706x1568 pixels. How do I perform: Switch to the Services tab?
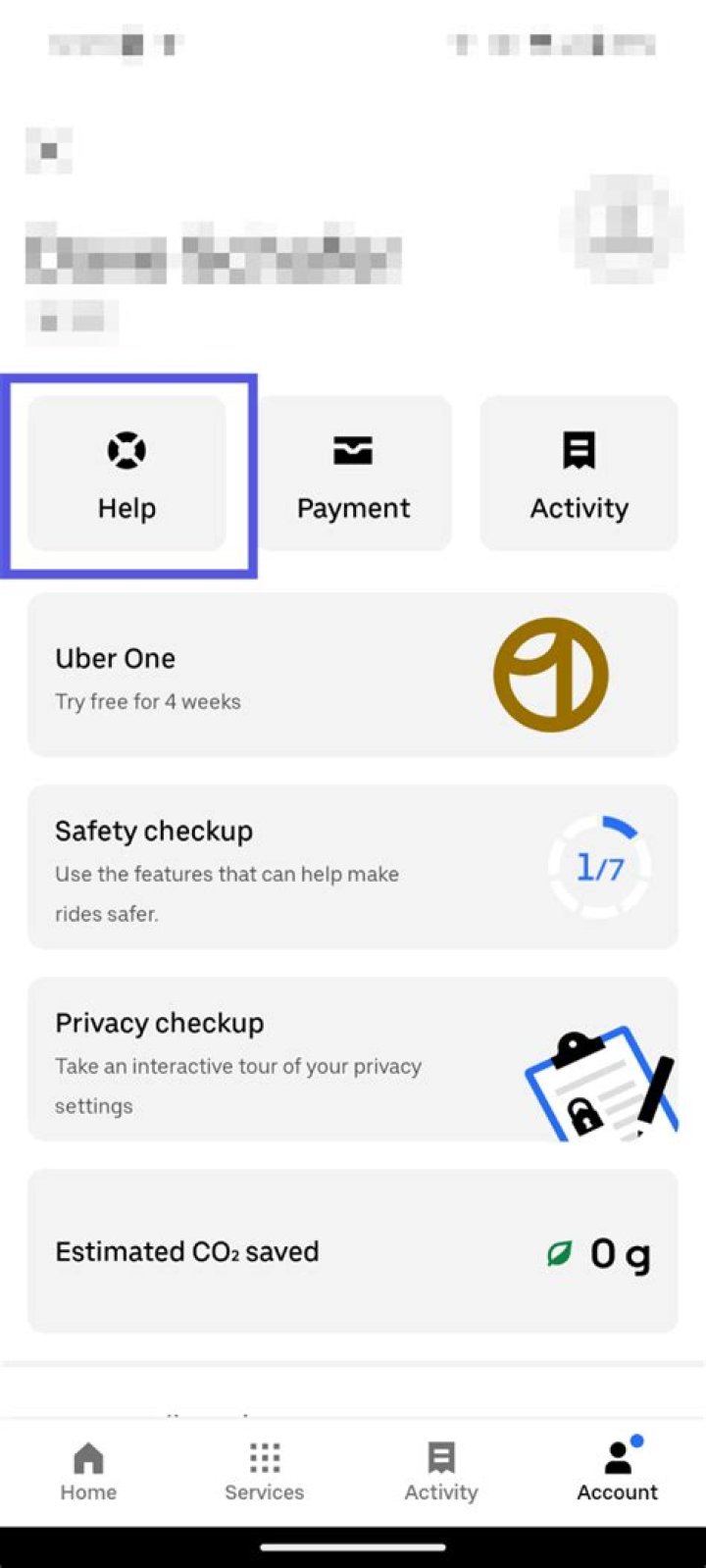click(x=264, y=1471)
